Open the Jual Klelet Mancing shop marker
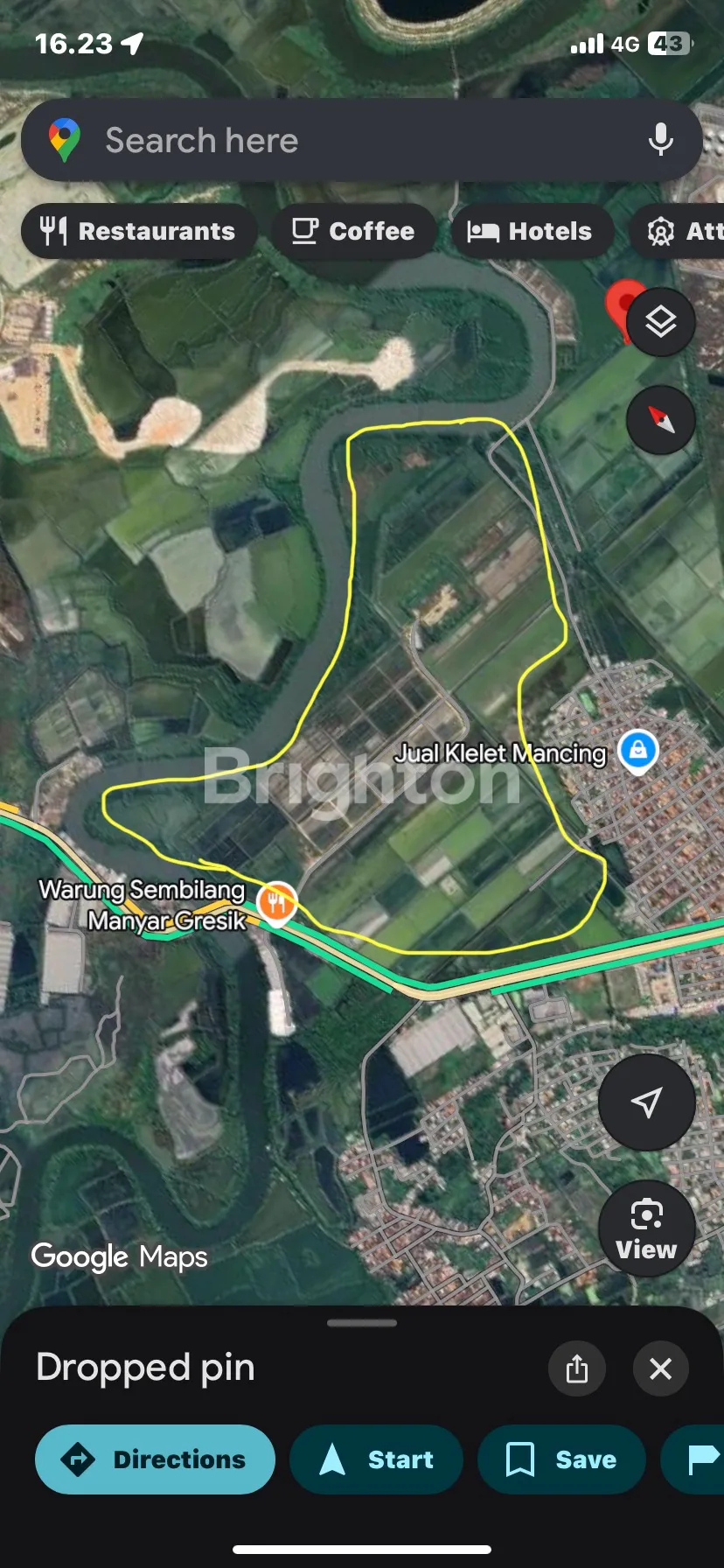This screenshot has width=724, height=1568. pyautogui.click(x=638, y=751)
